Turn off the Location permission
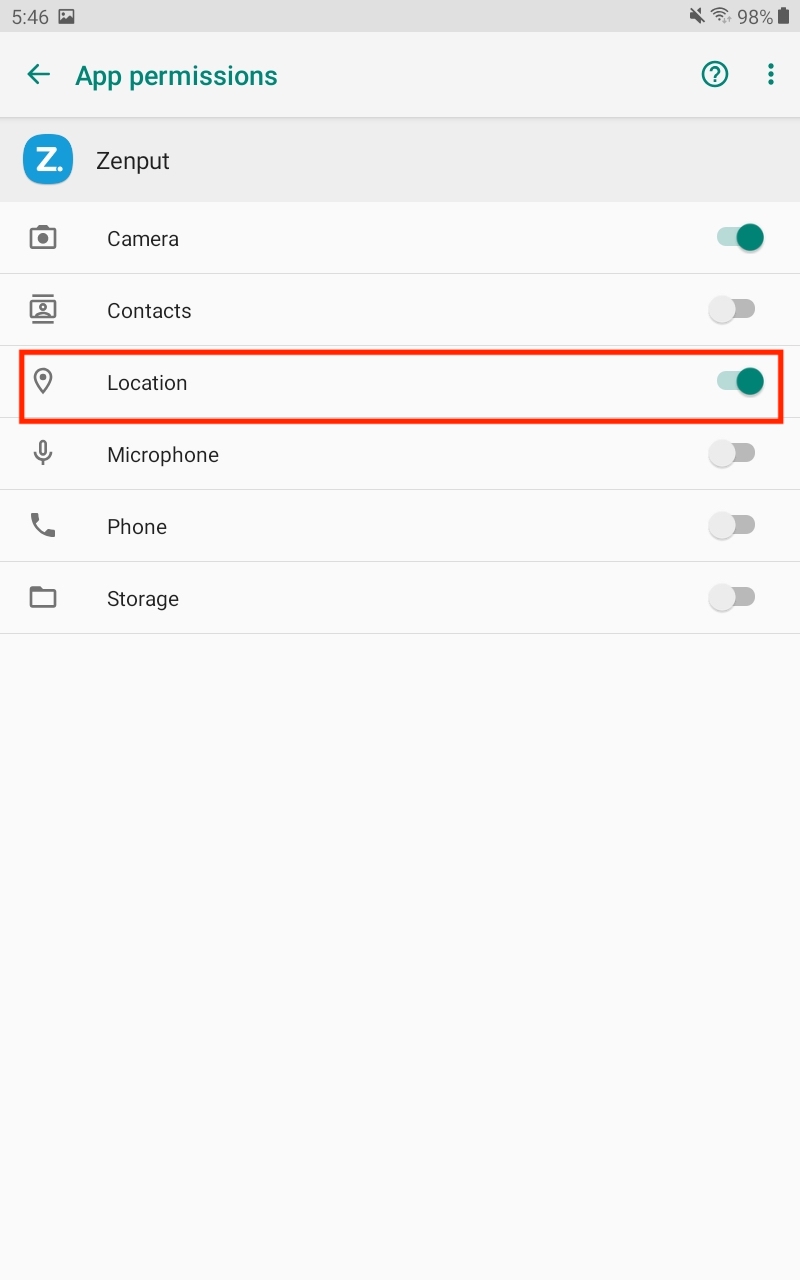800x1280 pixels. 739,382
